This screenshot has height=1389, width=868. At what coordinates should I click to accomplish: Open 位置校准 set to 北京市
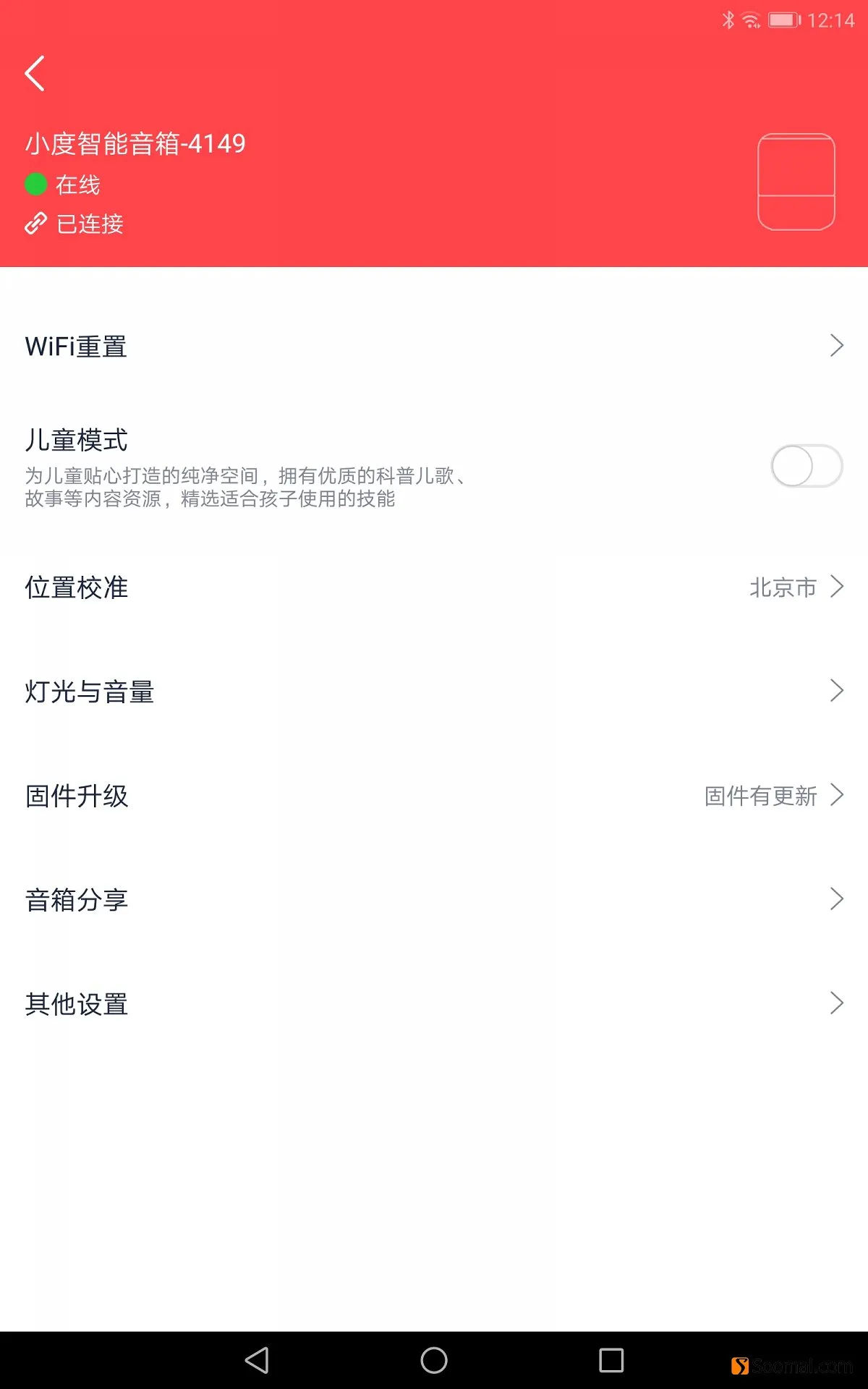[434, 587]
